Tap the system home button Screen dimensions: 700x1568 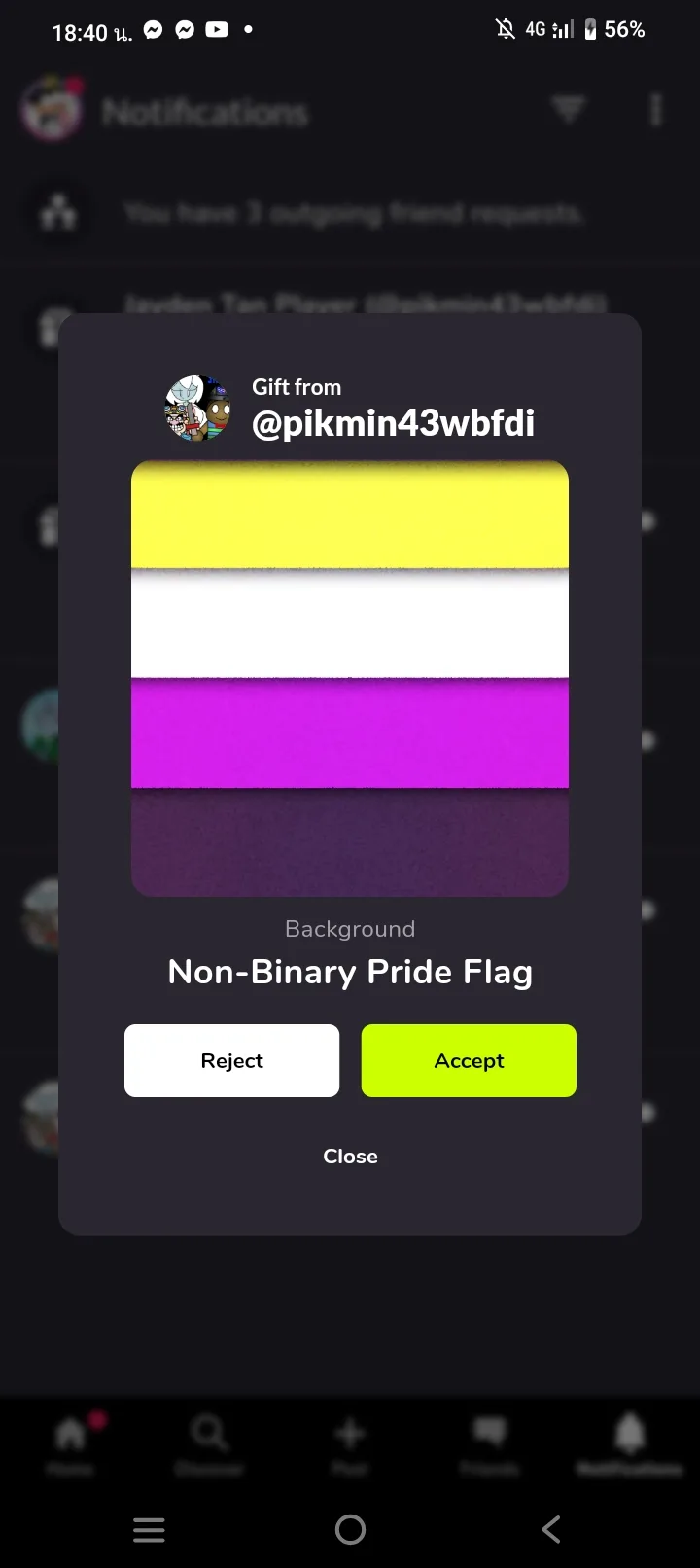(350, 1529)
